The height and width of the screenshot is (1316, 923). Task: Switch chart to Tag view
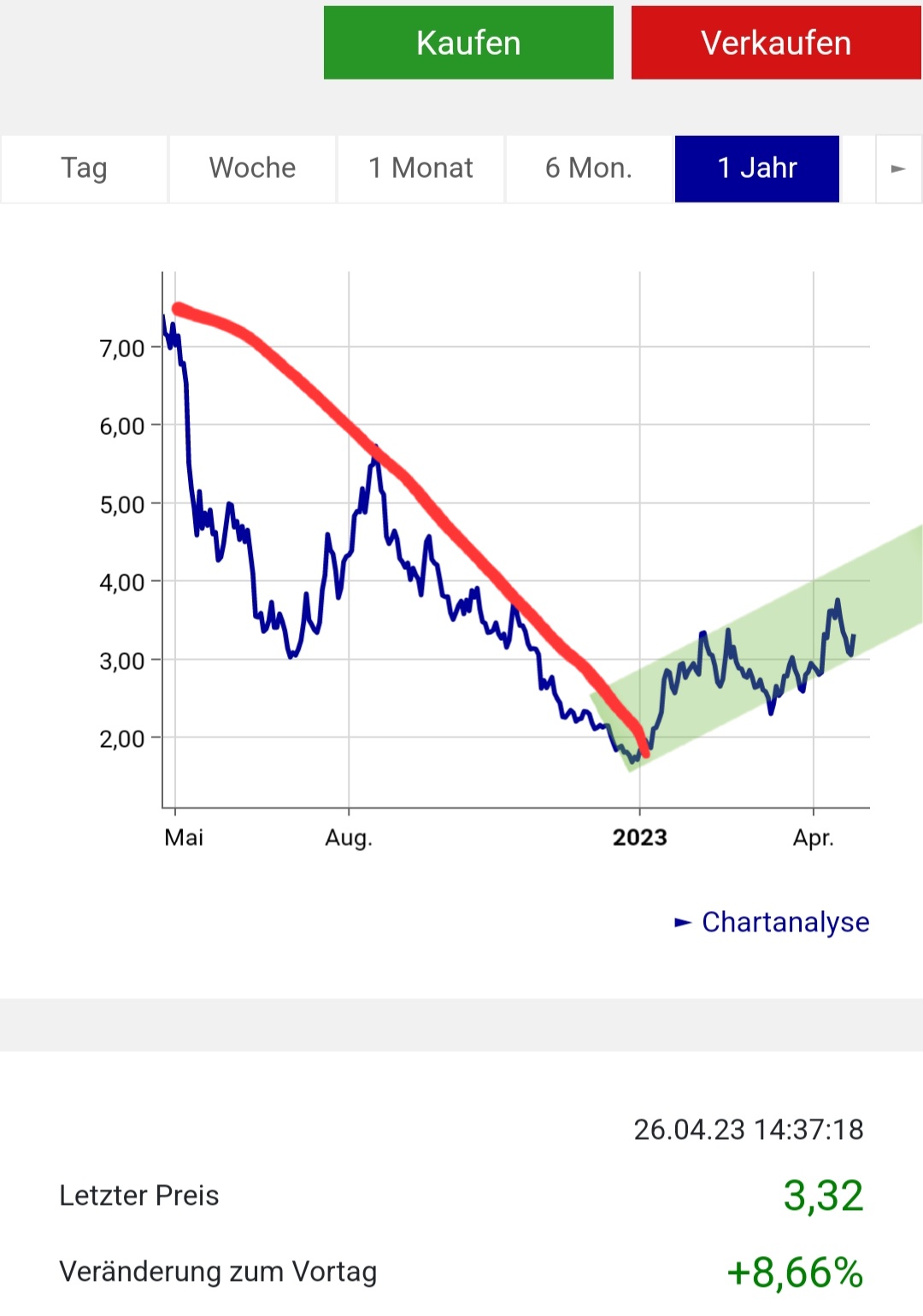pos(84,168)
